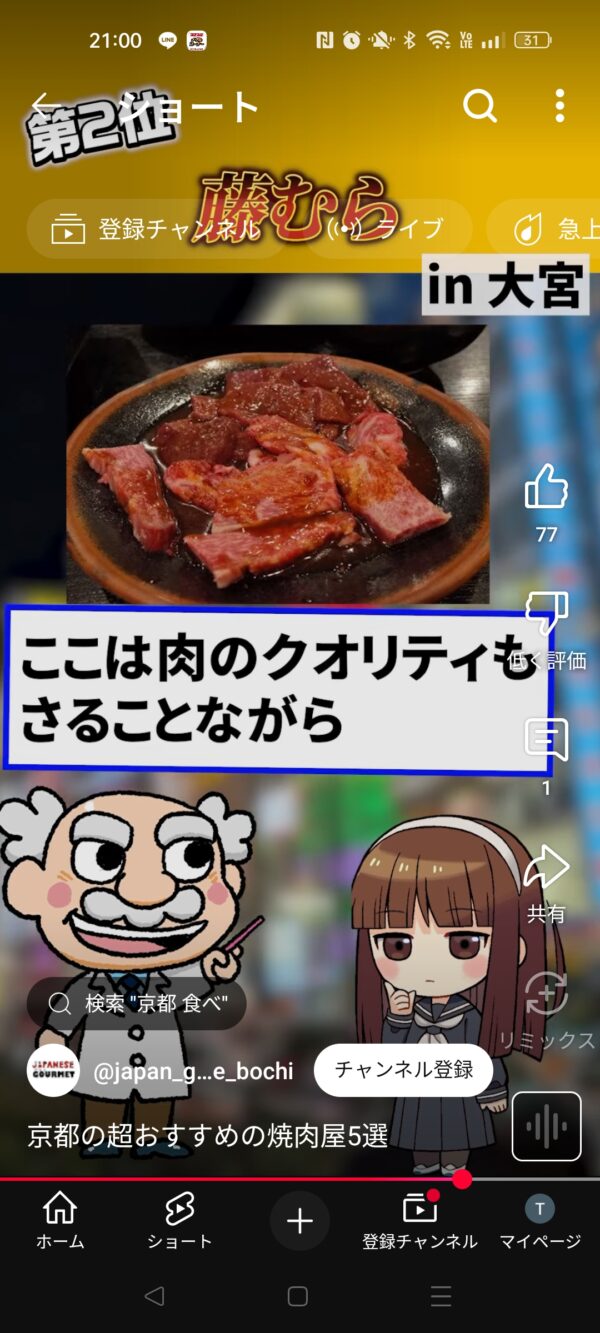Open the sound tile for this short
Viewport: 600px width, 1333px height.
click(x=546, y=1127)
